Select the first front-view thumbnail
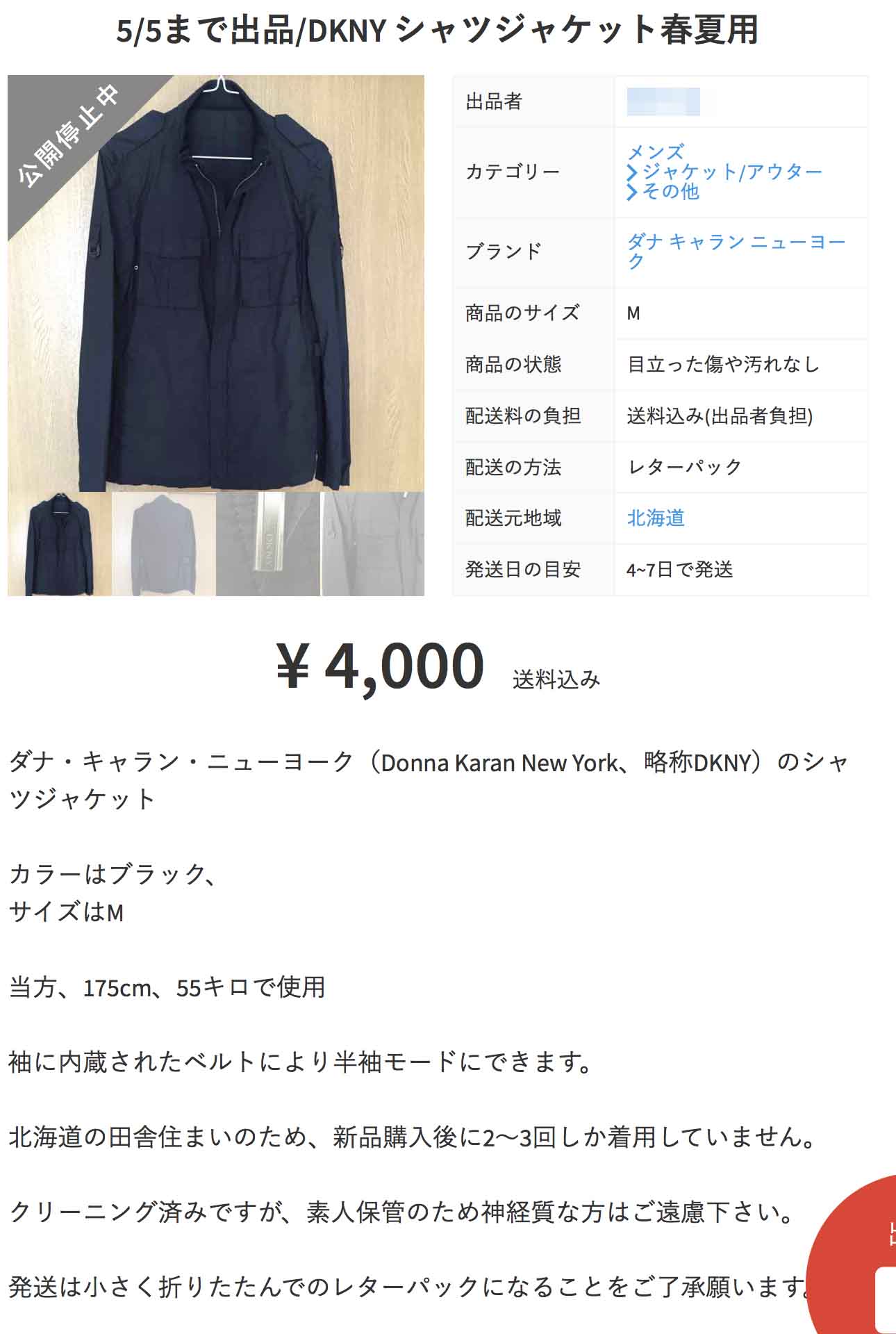This screenshot has width=896, height=1334. pyautogui.click(x=59, y=544)
